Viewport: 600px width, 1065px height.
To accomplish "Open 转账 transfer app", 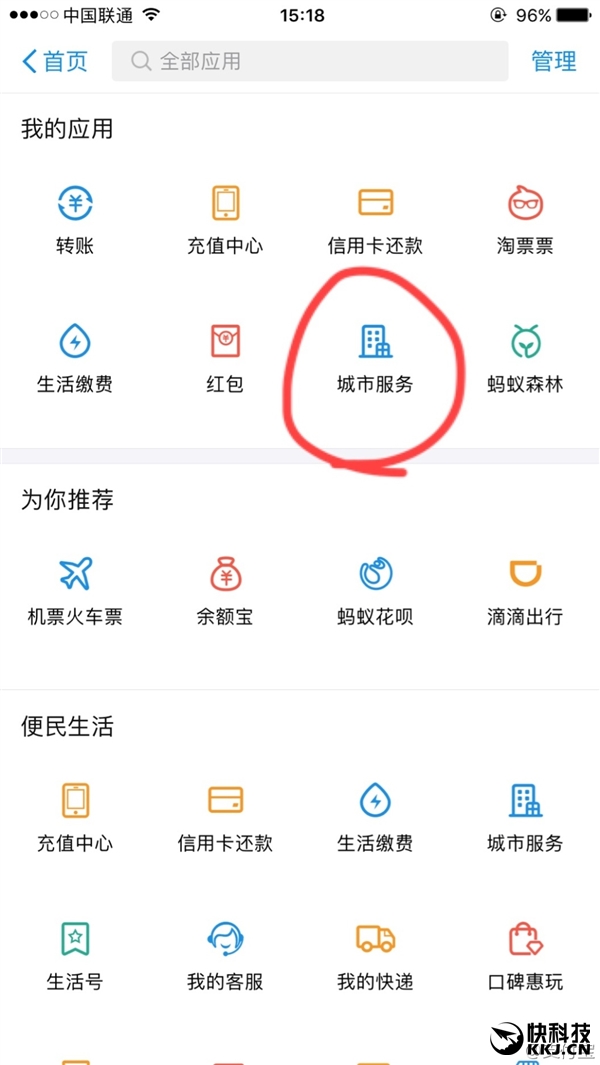I will pyautogui.click(x=75, y=220).
